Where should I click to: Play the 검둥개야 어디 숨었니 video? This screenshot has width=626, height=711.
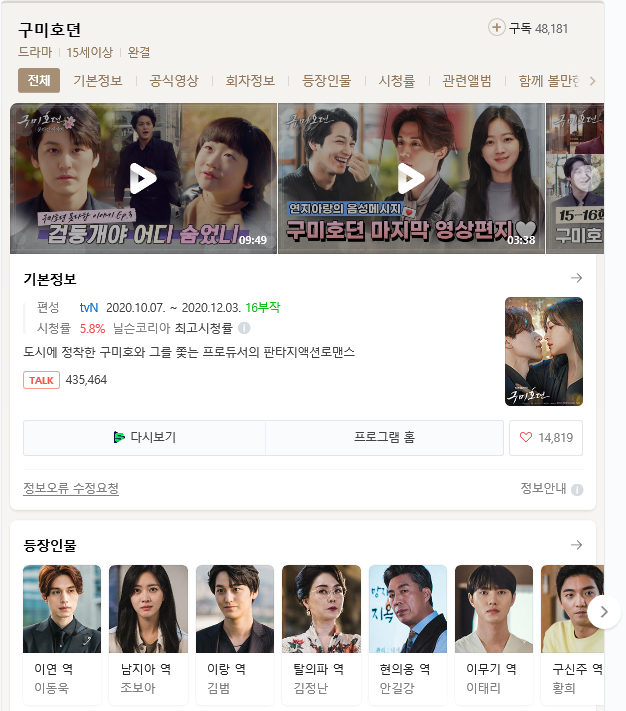(x=143, y=179)
